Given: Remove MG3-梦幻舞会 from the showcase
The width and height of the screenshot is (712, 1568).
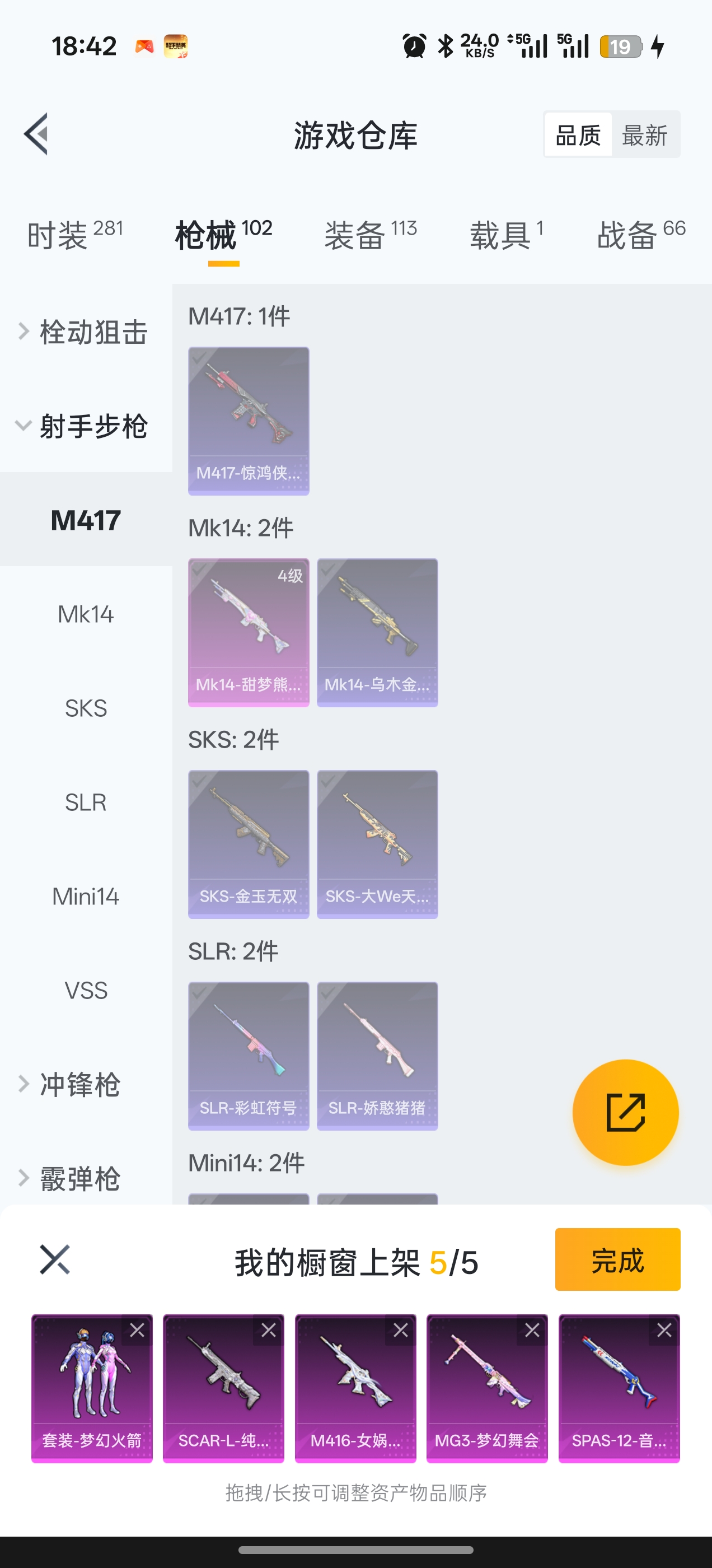Looking at the screenshot, I should [532, 1331].
